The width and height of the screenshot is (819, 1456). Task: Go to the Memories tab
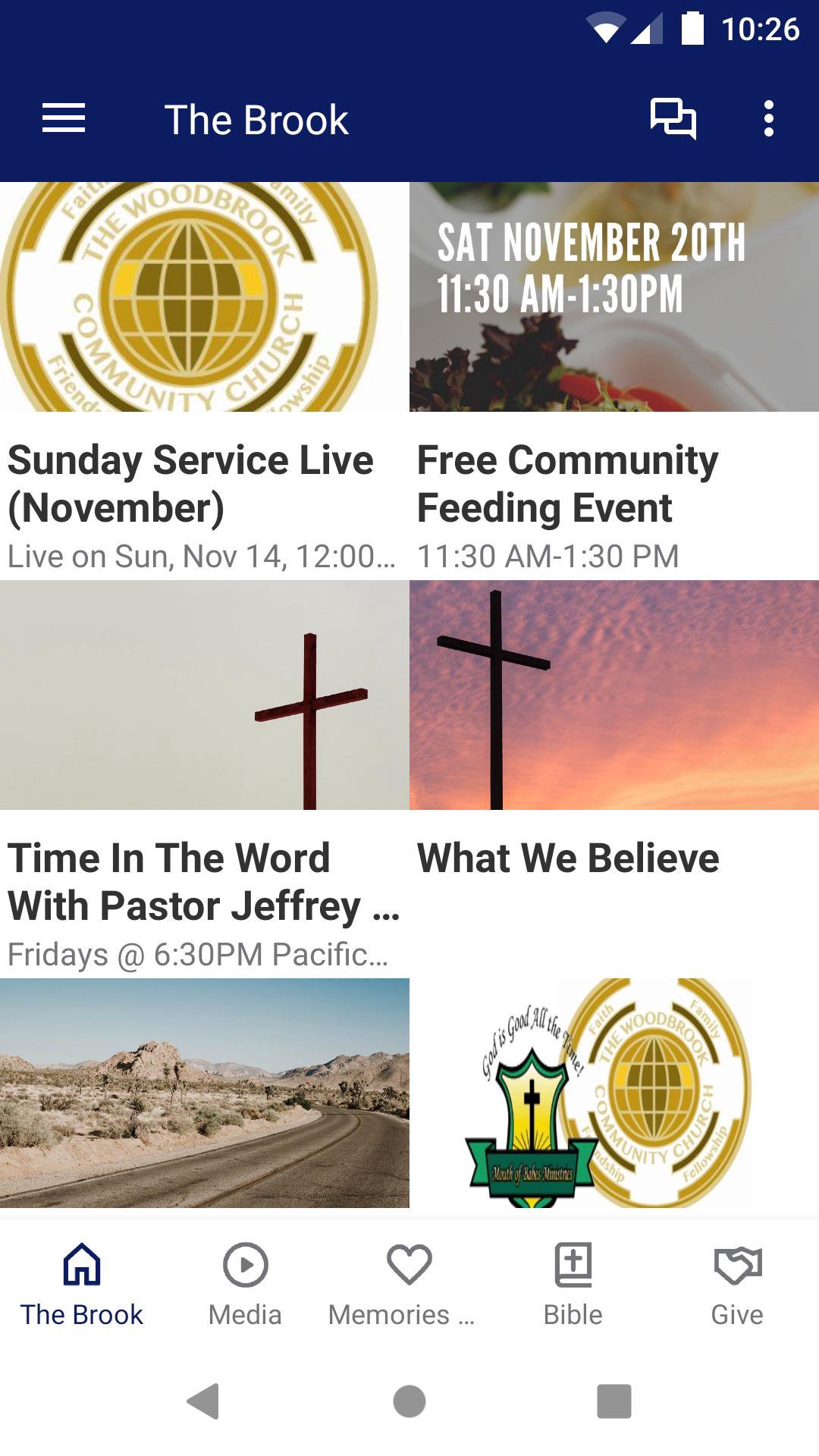[409, 1283]
